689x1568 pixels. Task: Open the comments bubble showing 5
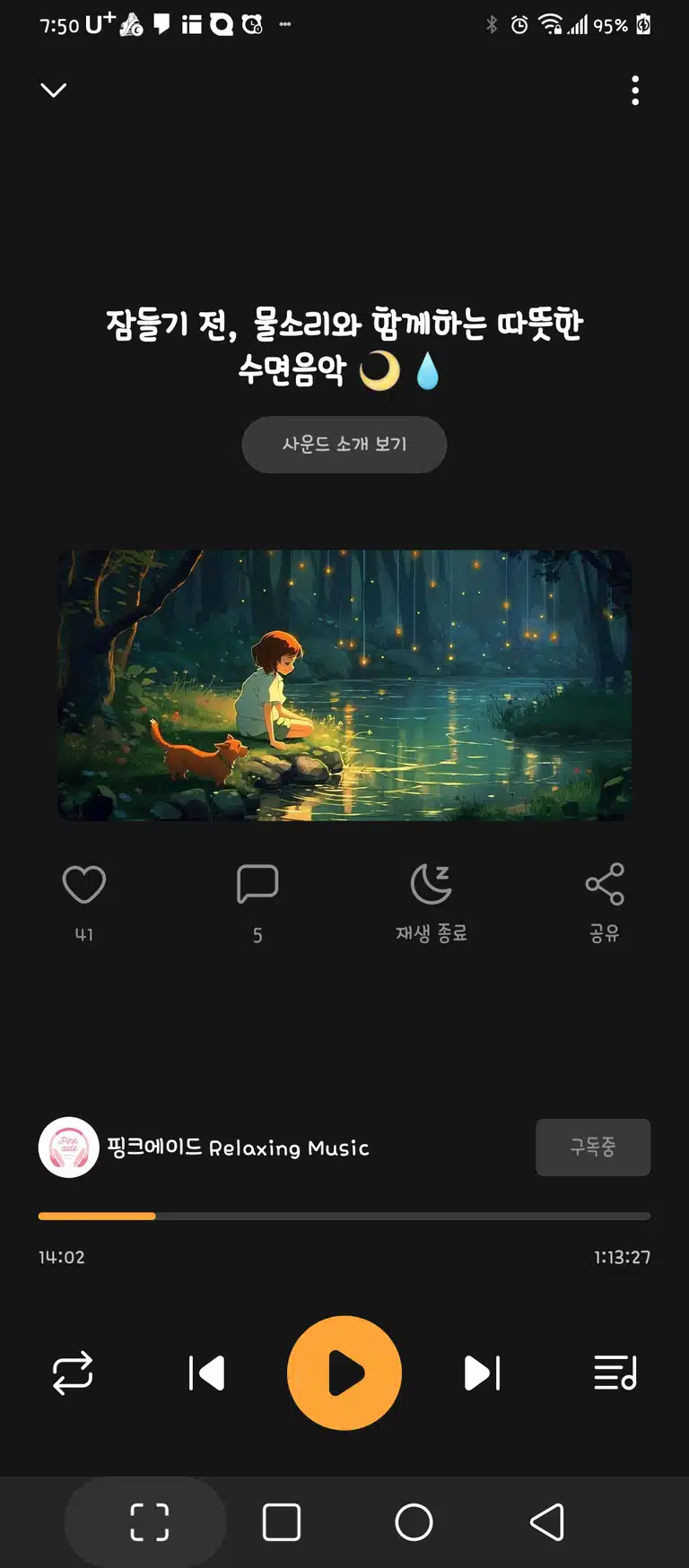click(257, 885)
